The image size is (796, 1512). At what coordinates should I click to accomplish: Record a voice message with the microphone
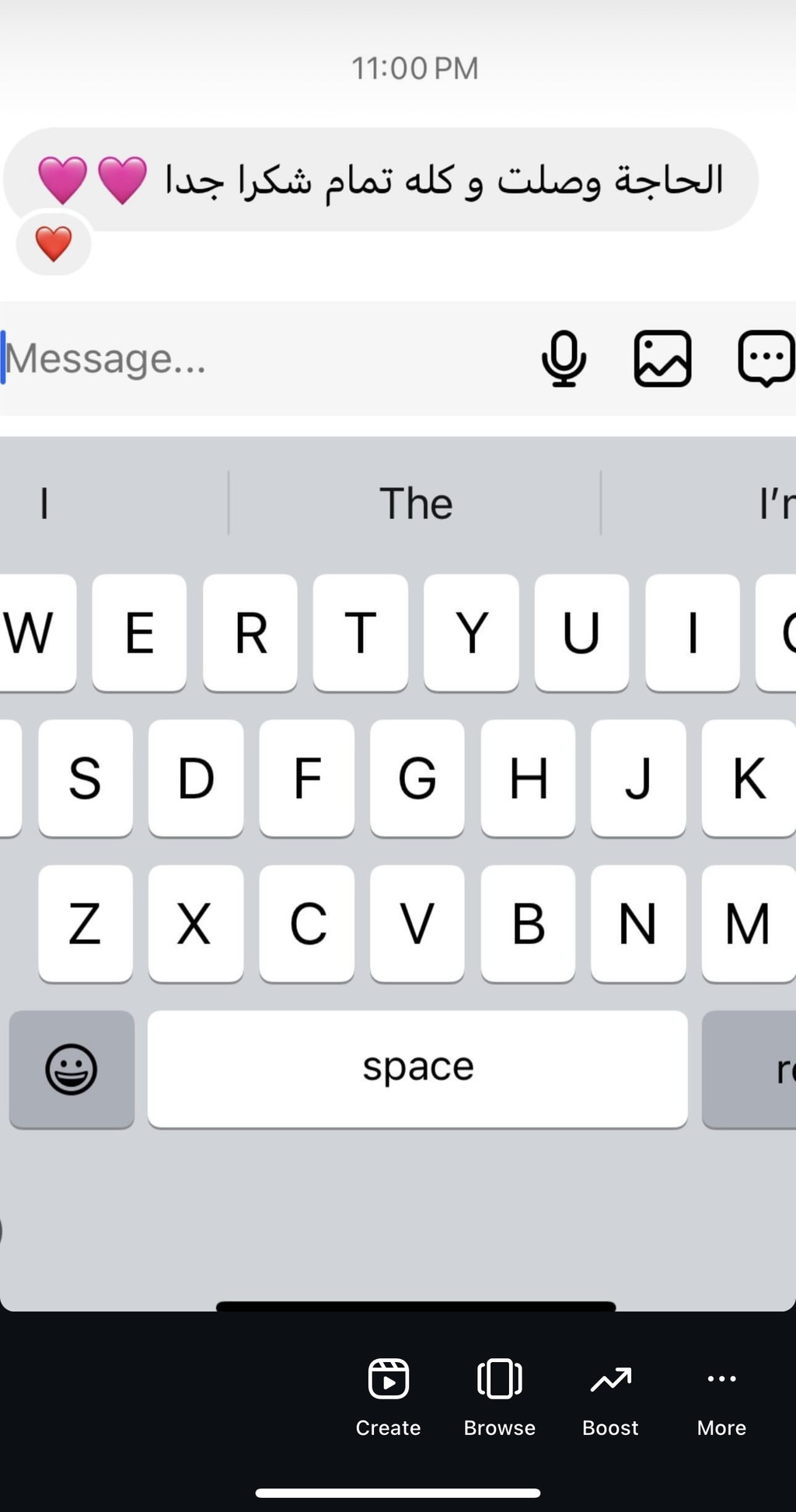pos(564,359)
